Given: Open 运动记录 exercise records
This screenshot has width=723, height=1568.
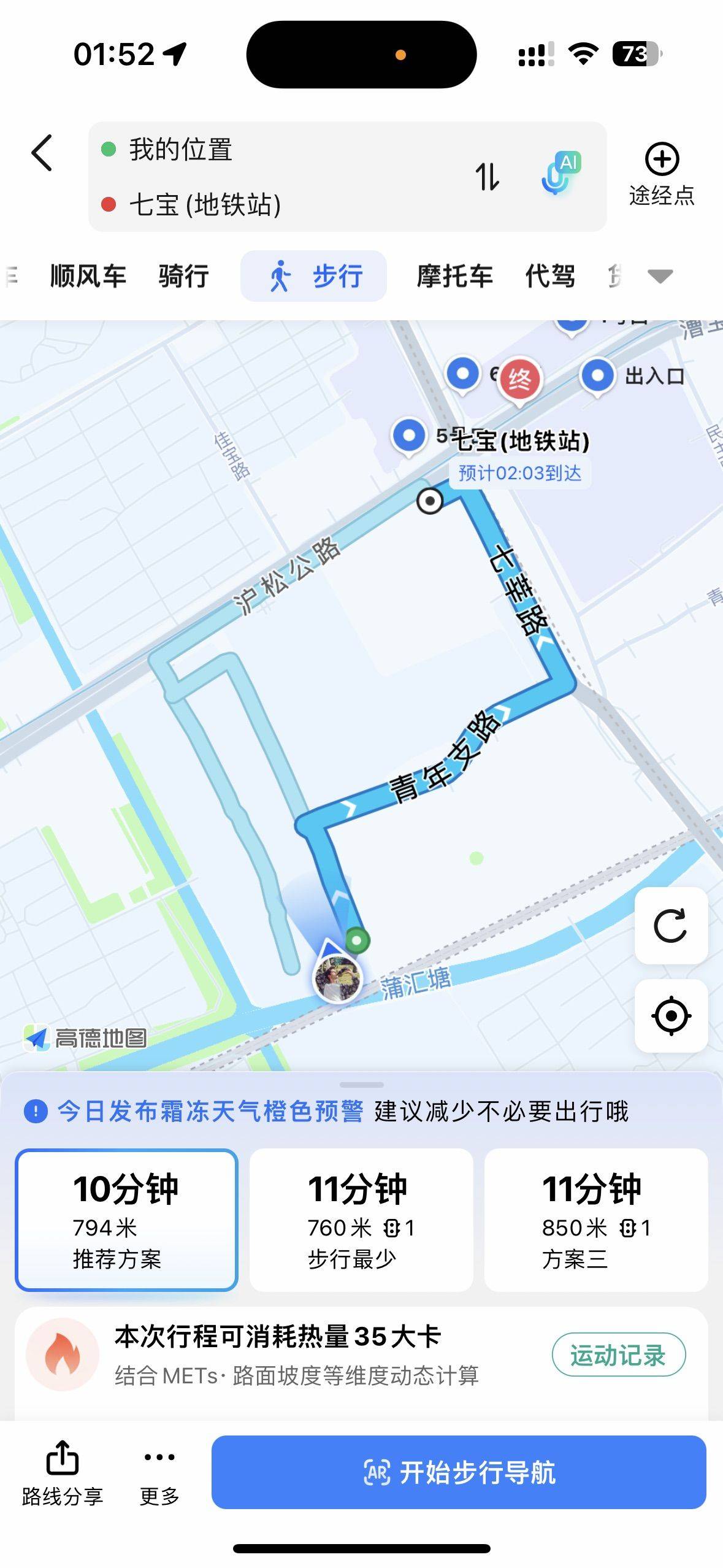Looking at the screenshot, I should (618, 1355).
